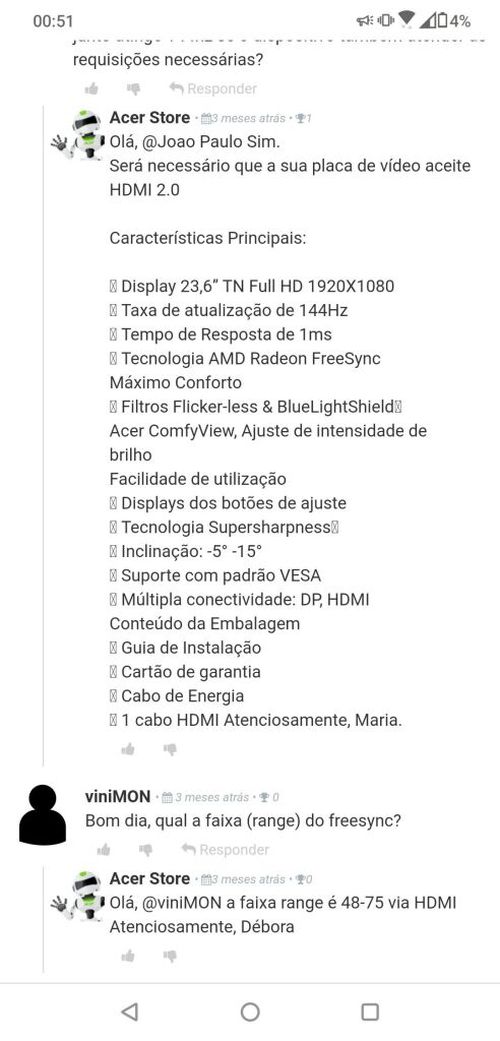Image resolution: width=500 pixels, height=1041 pixels.
Task: Like Acer Store's reply signed by Maria
Action: click(x=127, y=749)
